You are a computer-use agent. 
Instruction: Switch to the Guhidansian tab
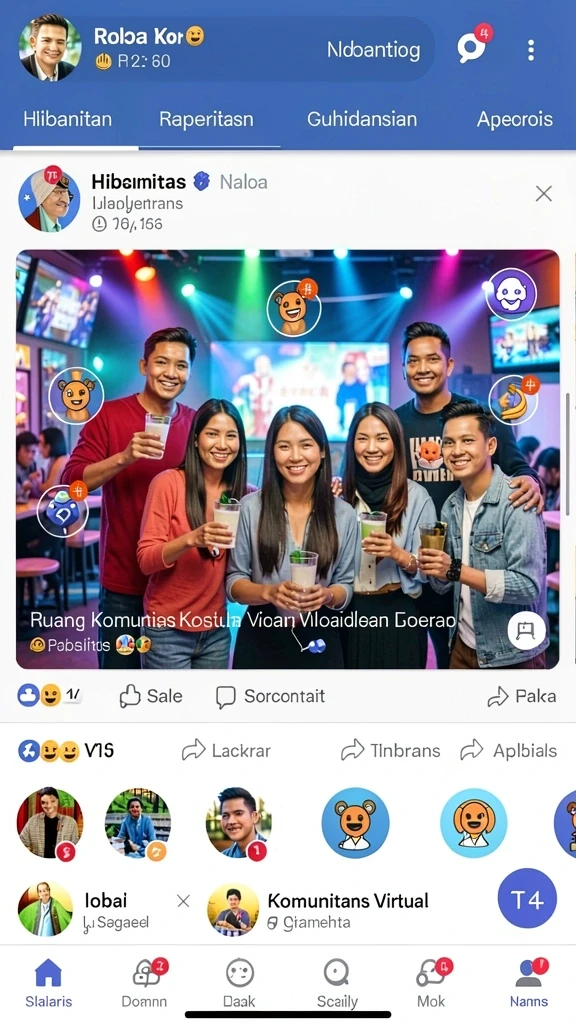click(x=362, y=119)
